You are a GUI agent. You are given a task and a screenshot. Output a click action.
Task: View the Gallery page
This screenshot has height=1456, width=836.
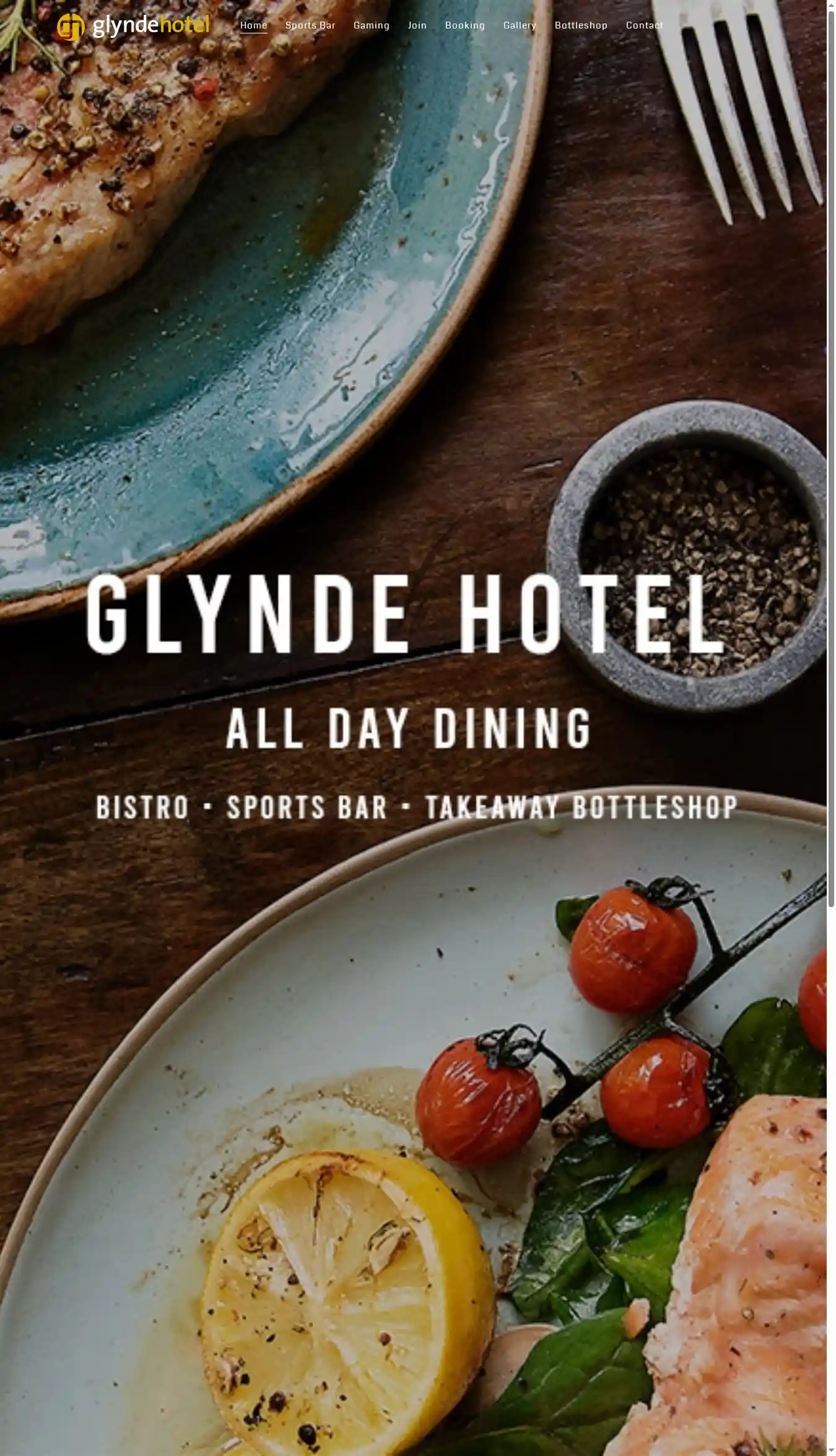(520, 25)
